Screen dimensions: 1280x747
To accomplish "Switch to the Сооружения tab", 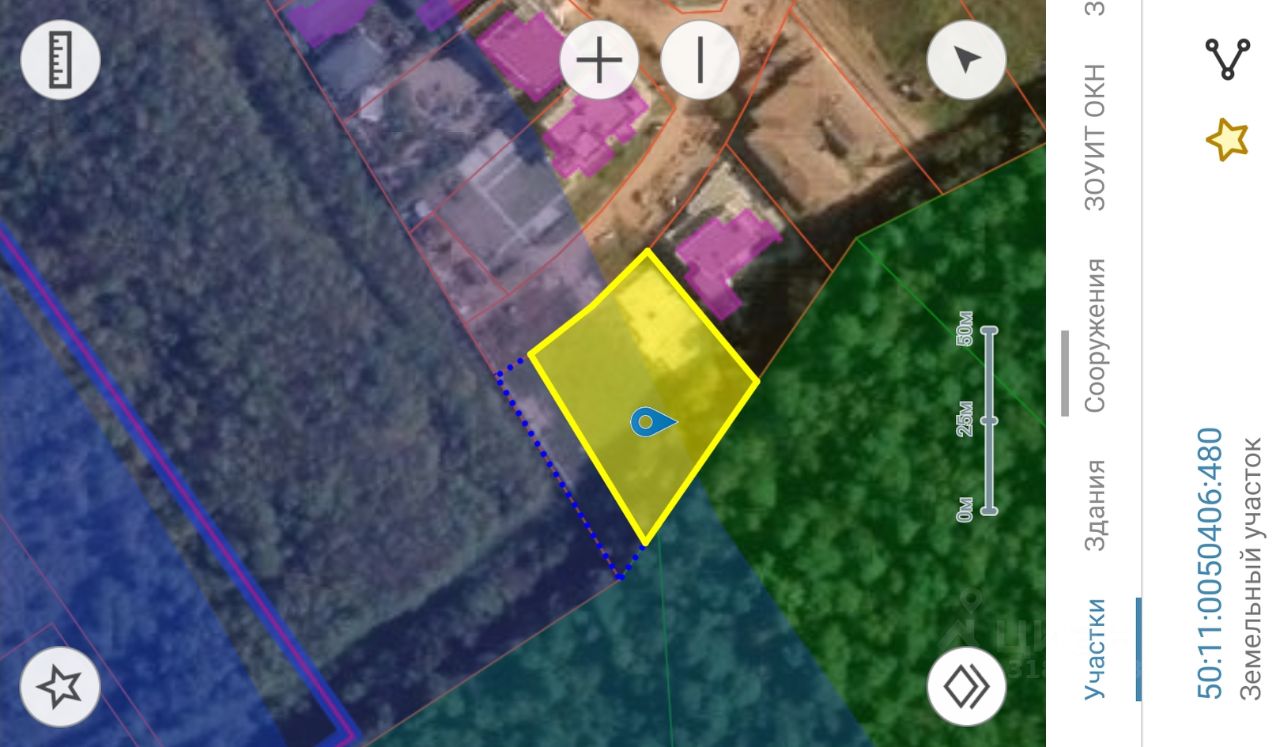I will (x=1097, y=335).
